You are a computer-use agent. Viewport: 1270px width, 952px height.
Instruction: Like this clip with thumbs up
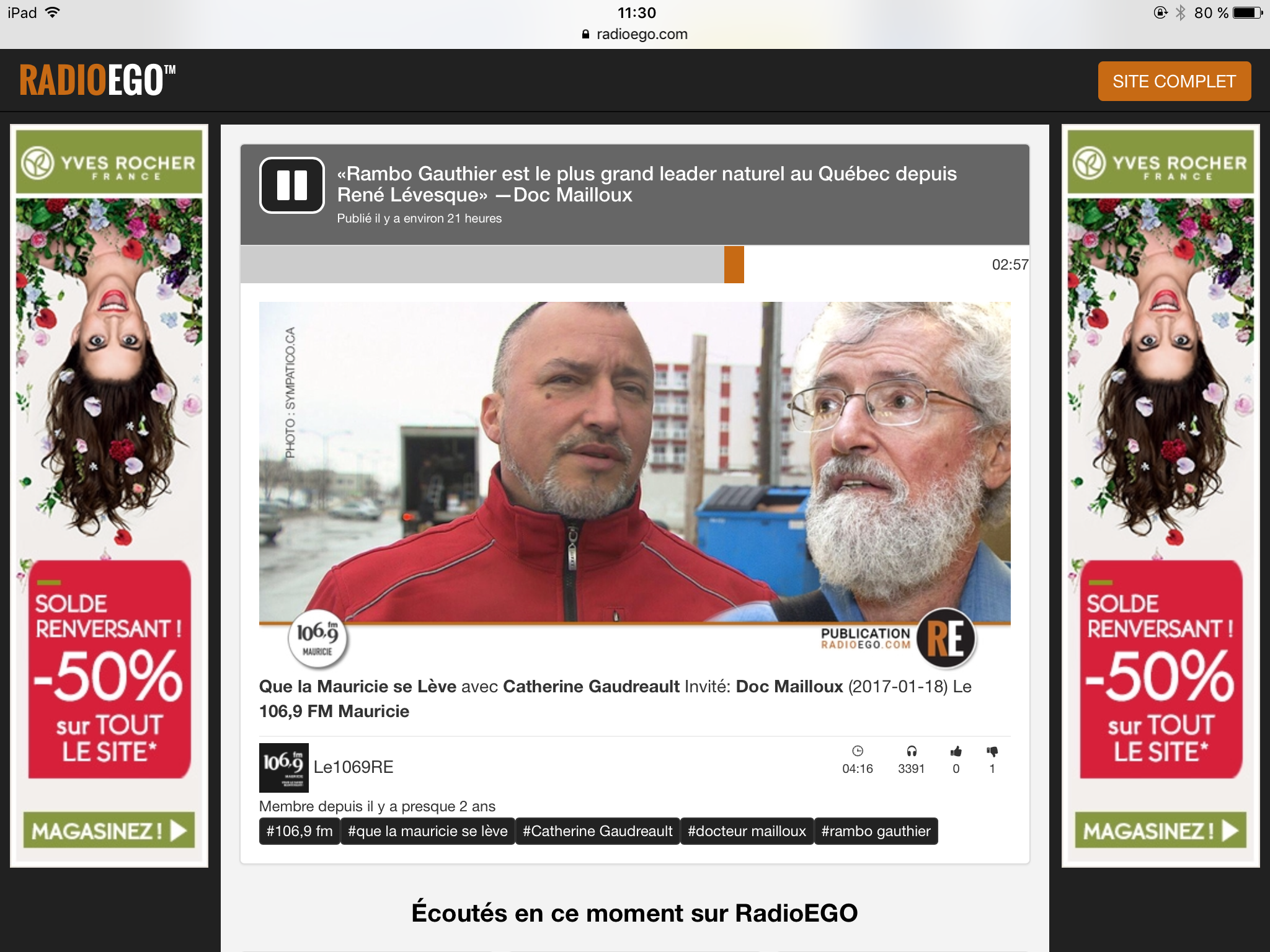(956, 752)
